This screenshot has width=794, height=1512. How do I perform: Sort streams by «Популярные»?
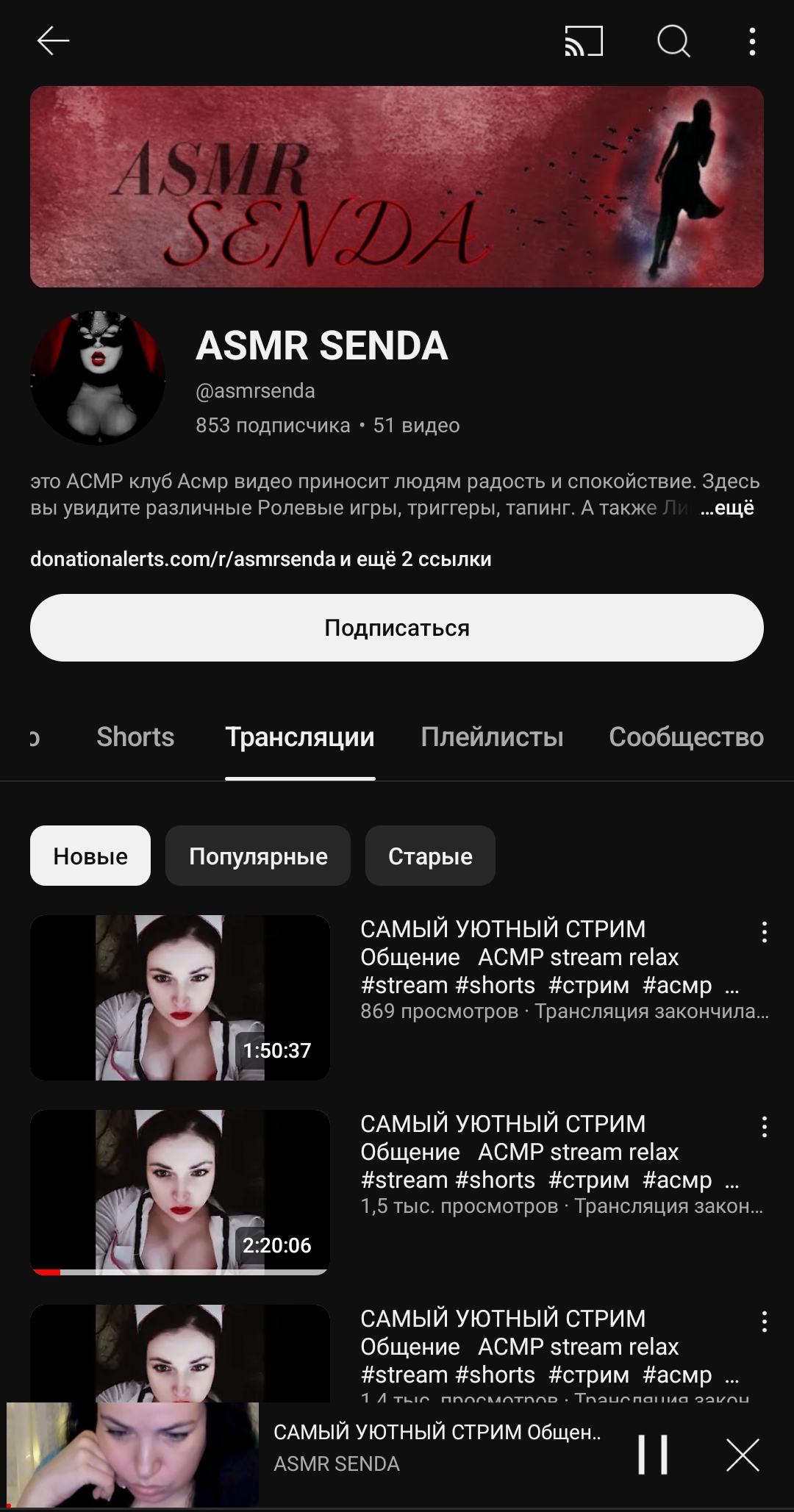point(258,856)
